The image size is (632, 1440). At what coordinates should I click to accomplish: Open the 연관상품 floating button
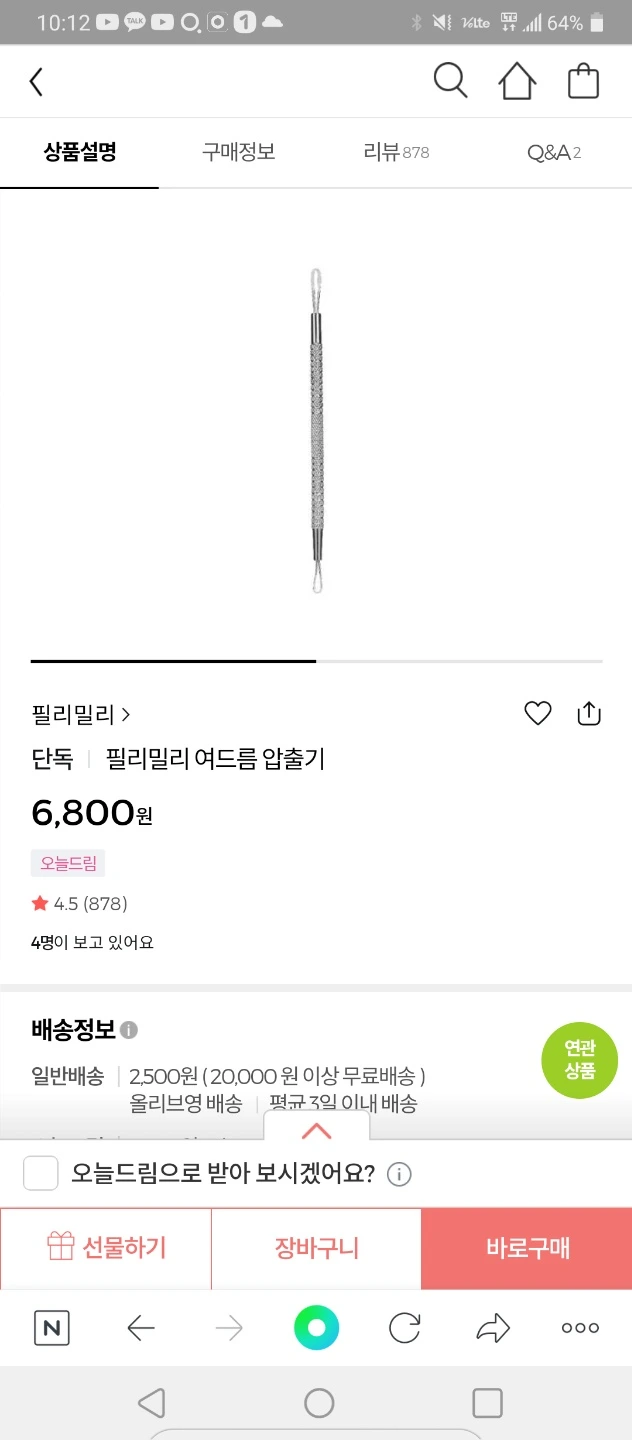580,1060
